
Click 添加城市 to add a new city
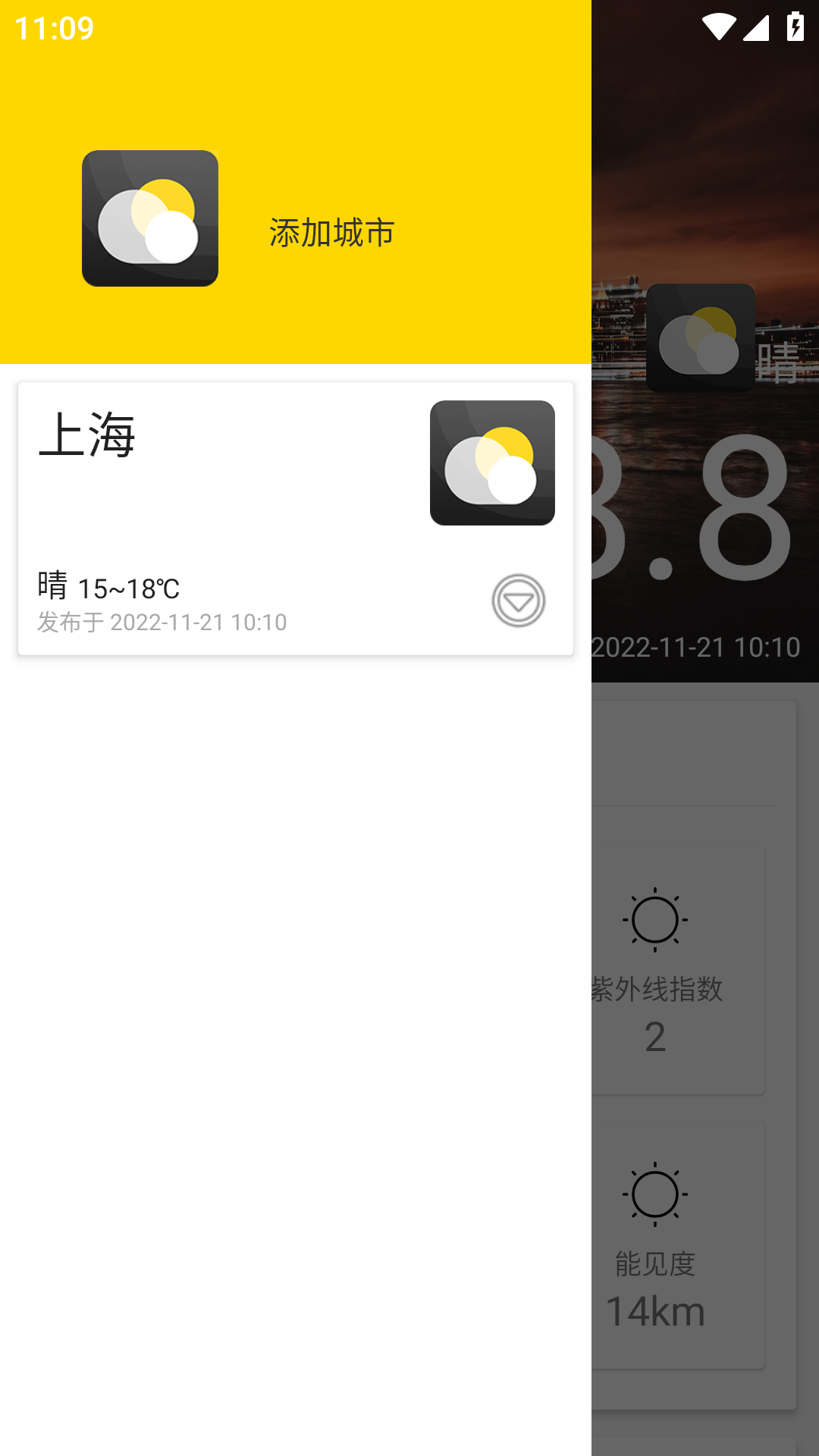(330, 233)
